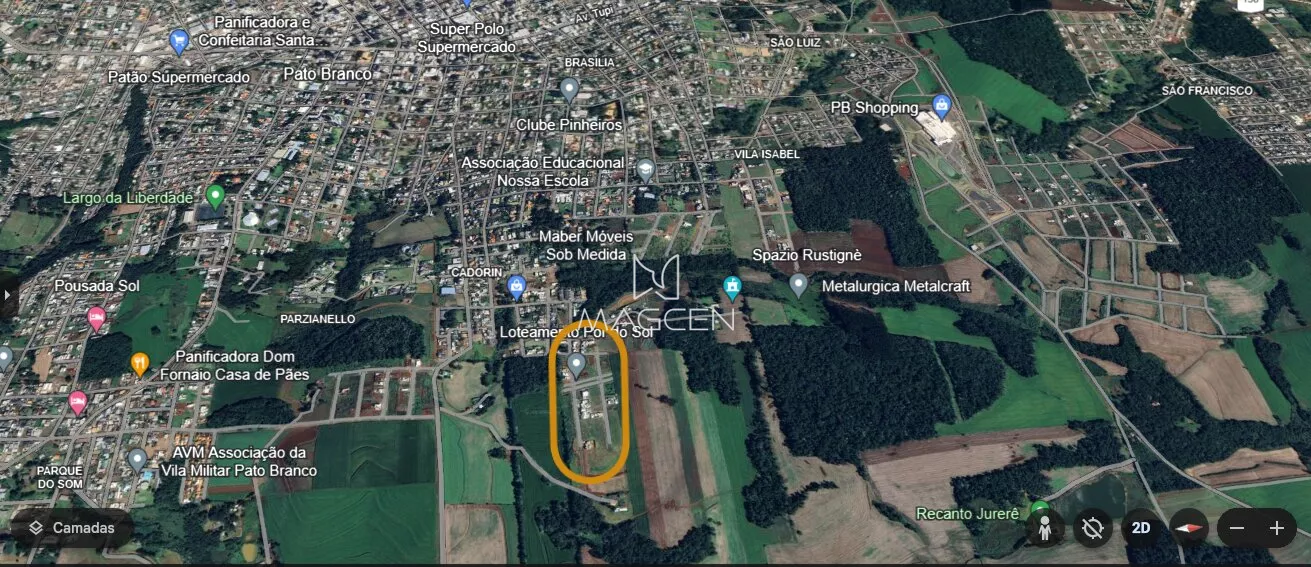
Task: Switch the map to 2D
Action: click(1140, 528)
